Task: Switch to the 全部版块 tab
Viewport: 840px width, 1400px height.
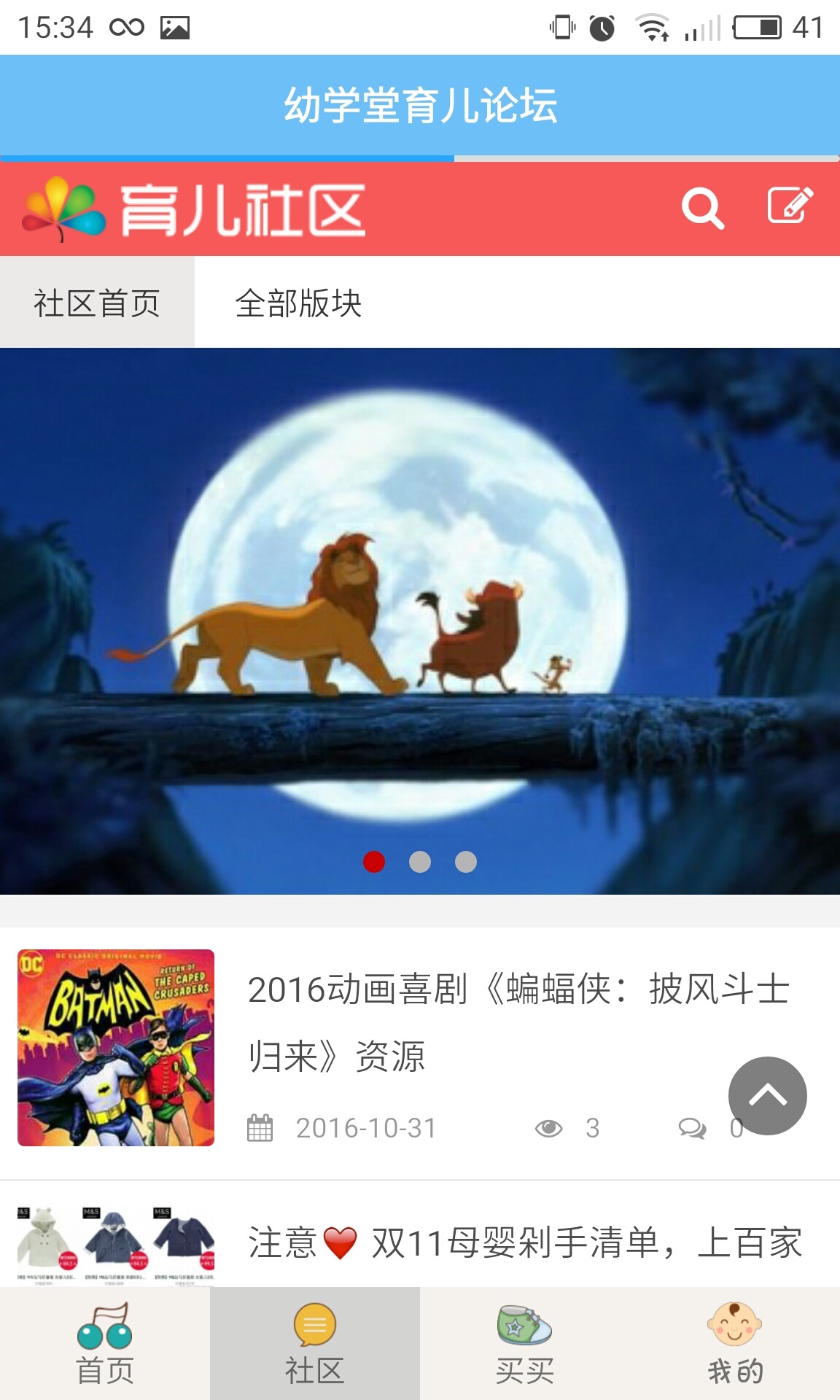Action: 298,303
